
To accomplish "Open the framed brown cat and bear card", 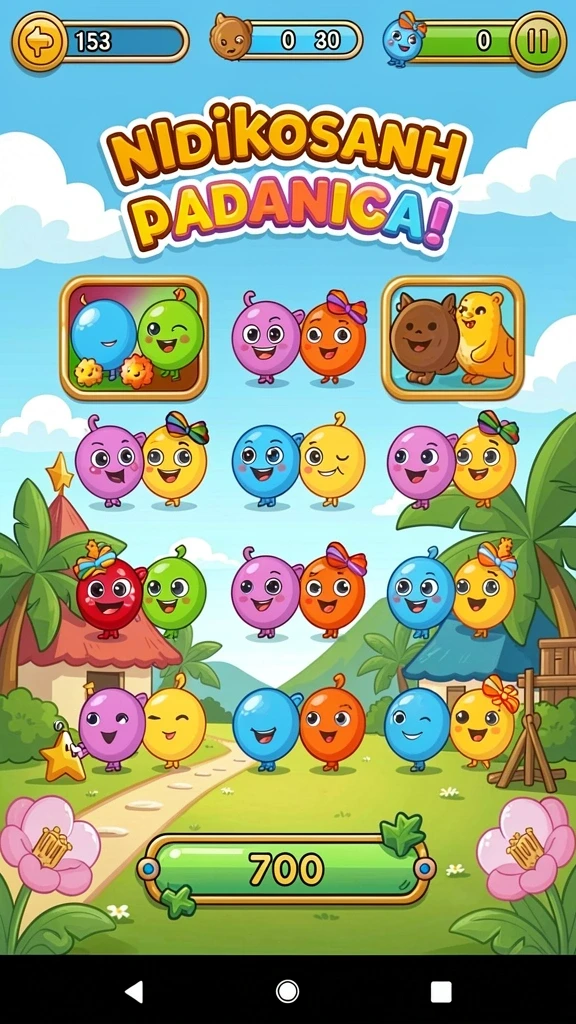I will click(x=453, y=338).
